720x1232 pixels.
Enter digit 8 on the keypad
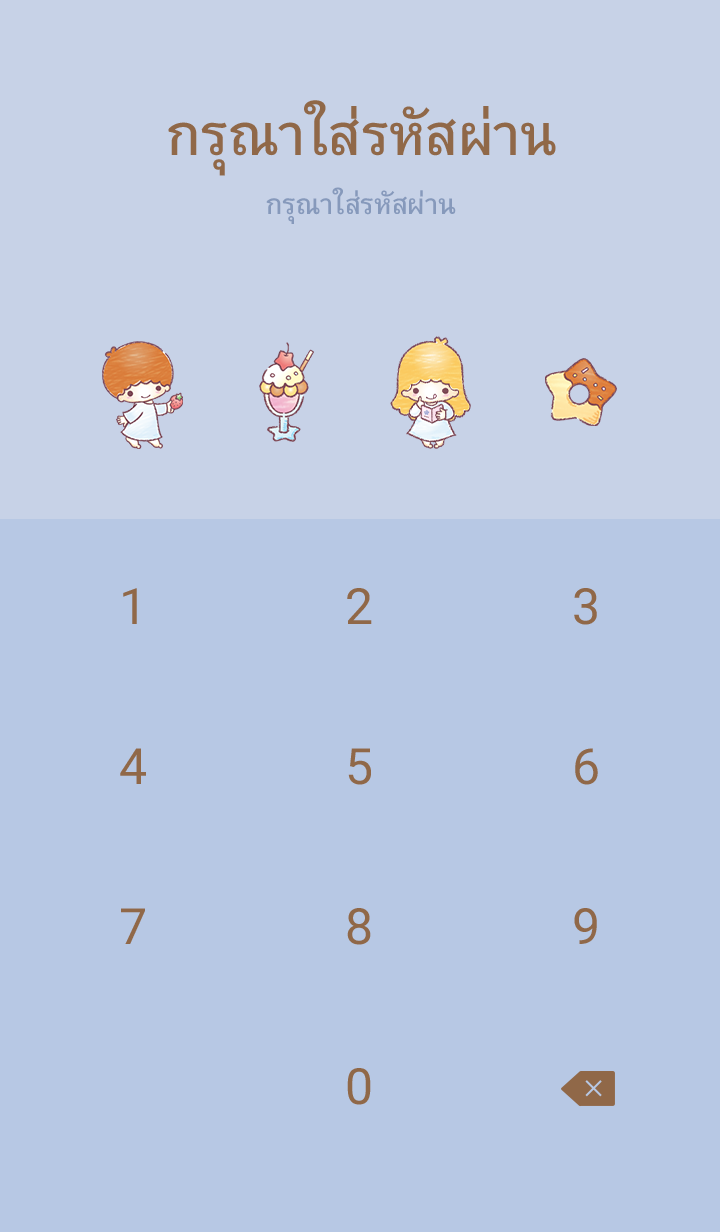pyautogui.click(x=359, y=927)
